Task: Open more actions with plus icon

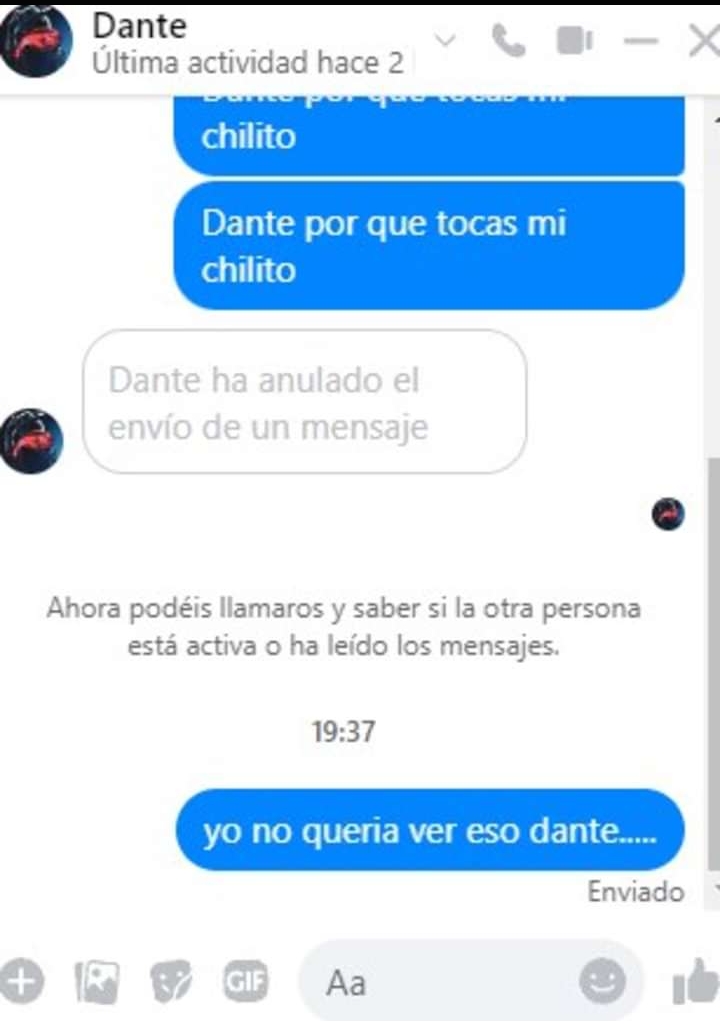Action: pyautogui.click(x=22, y=981)
